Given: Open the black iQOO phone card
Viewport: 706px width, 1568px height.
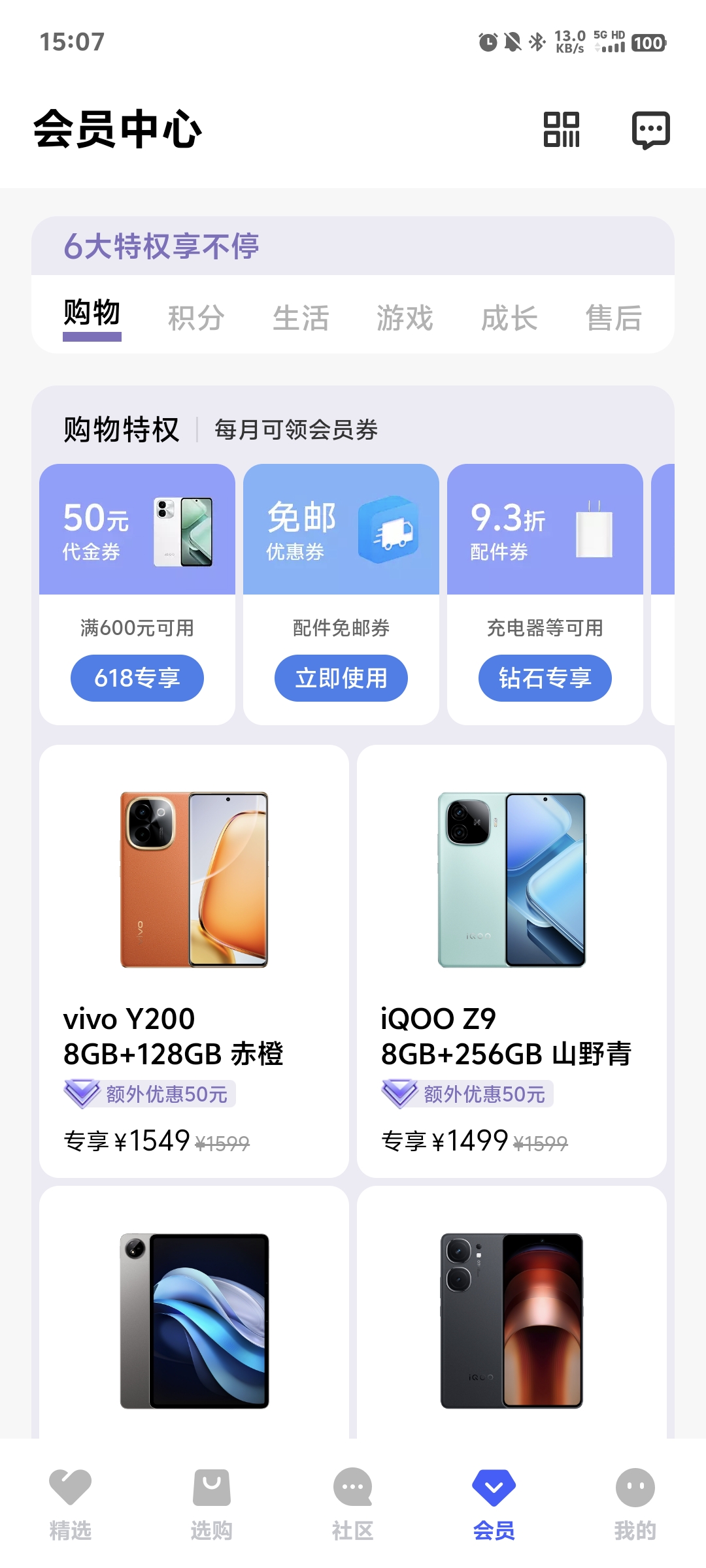Looking at the screenshot, I should click(x=512, y=1320).
